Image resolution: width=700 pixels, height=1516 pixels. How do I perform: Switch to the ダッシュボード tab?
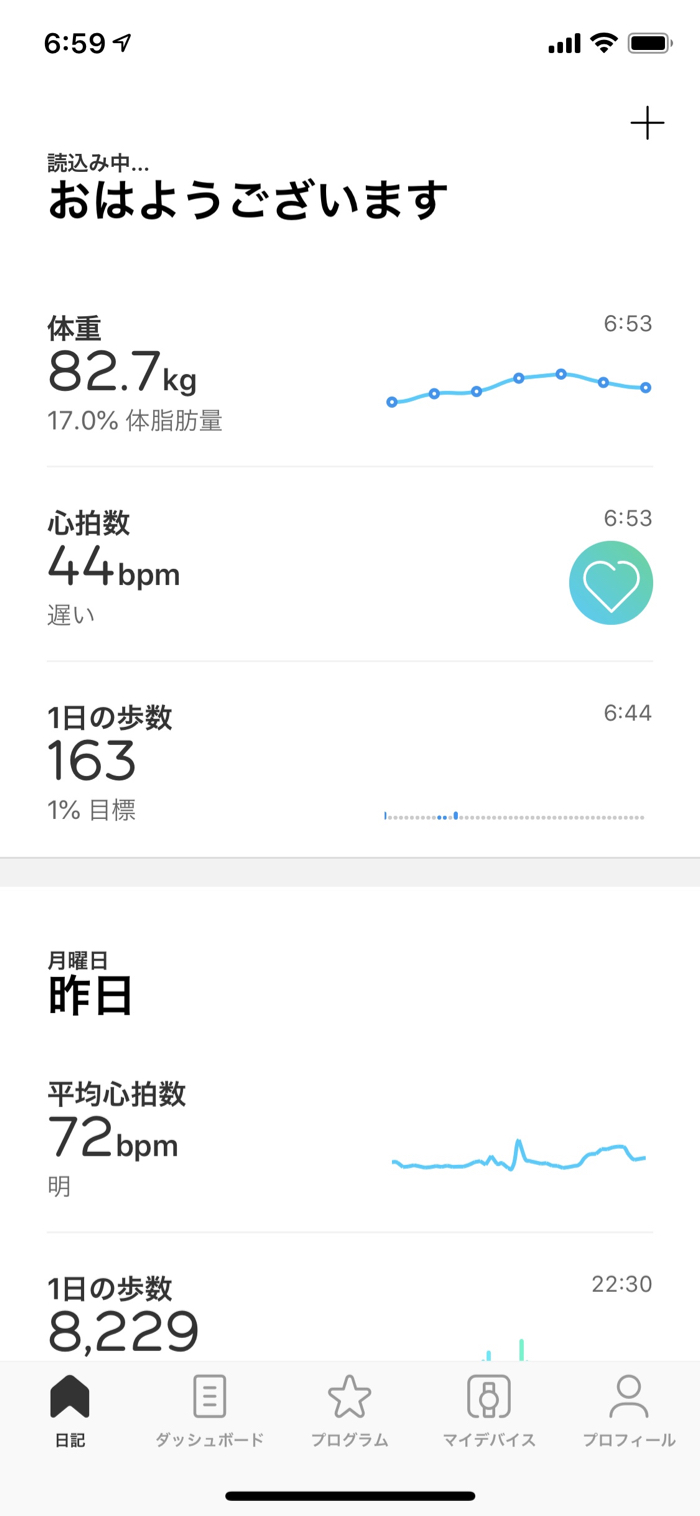coord(209,1410)
